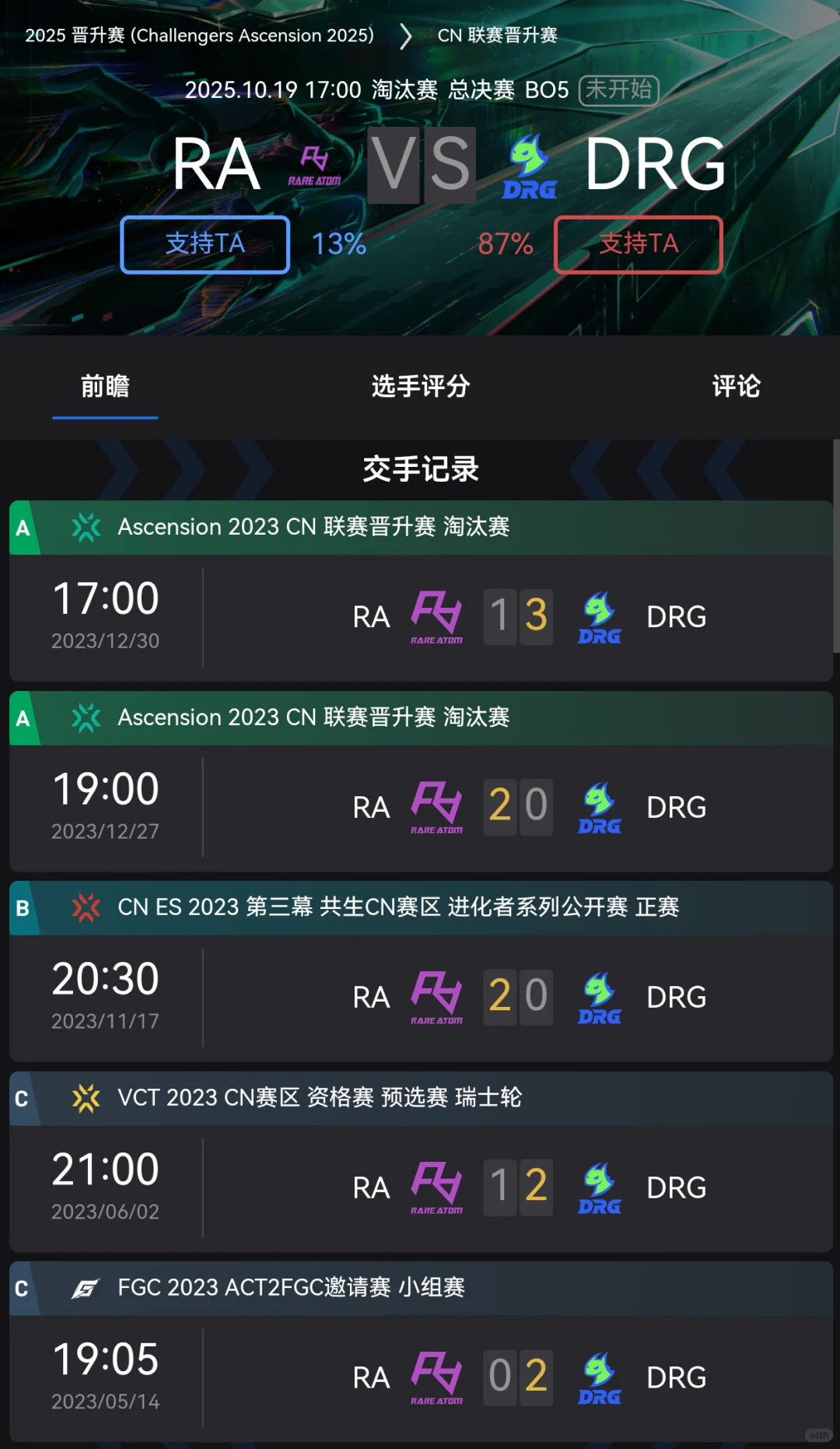Open the 评论 tab
The width and height of the screenshot is (840, 1449).
735,388
